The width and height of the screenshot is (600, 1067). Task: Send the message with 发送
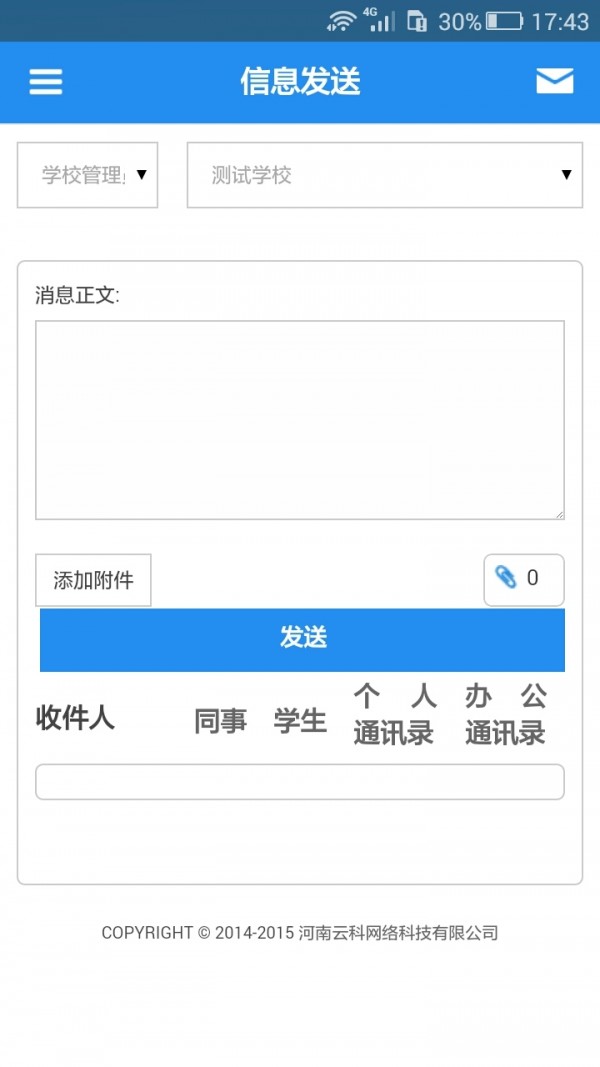click(302, 639)
